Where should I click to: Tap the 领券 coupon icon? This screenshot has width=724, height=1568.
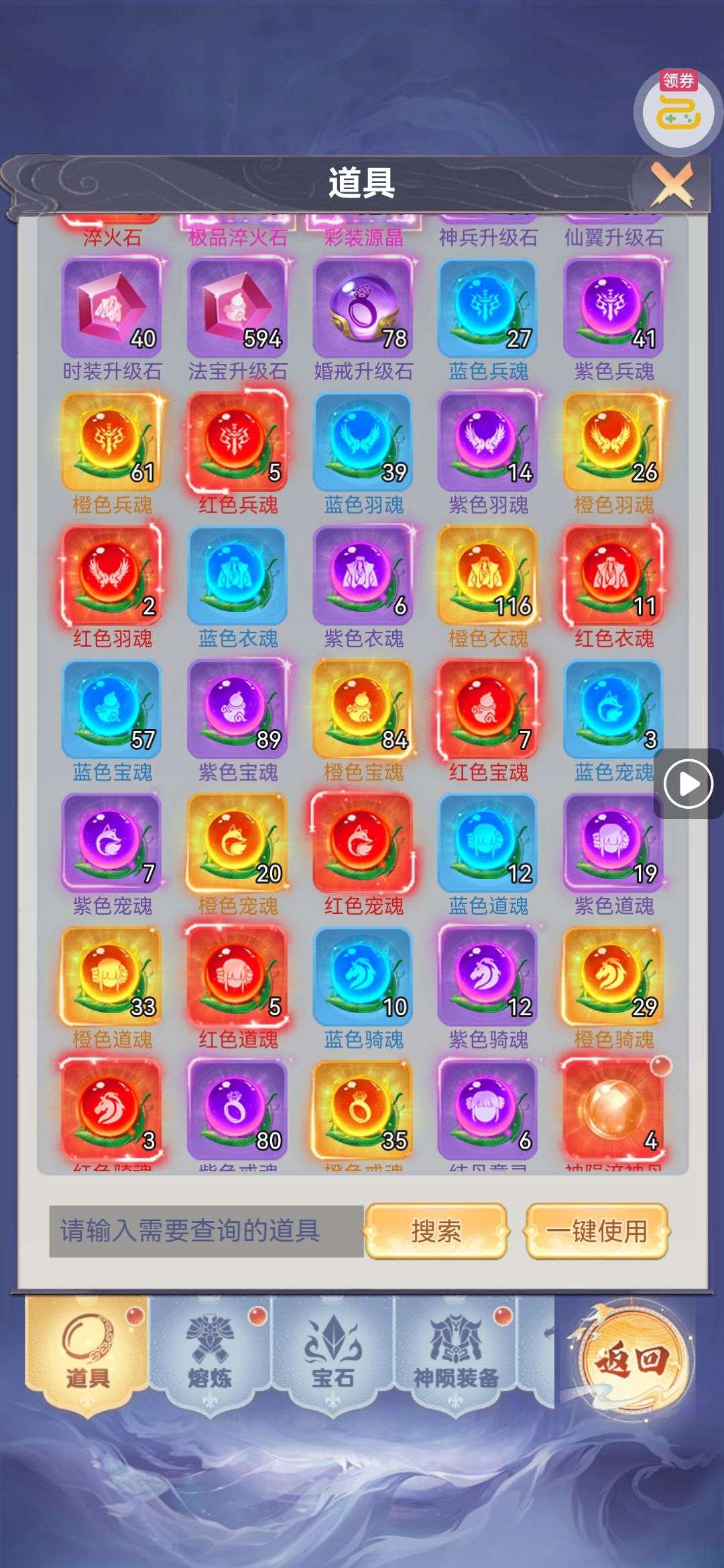tap(677, 111)
